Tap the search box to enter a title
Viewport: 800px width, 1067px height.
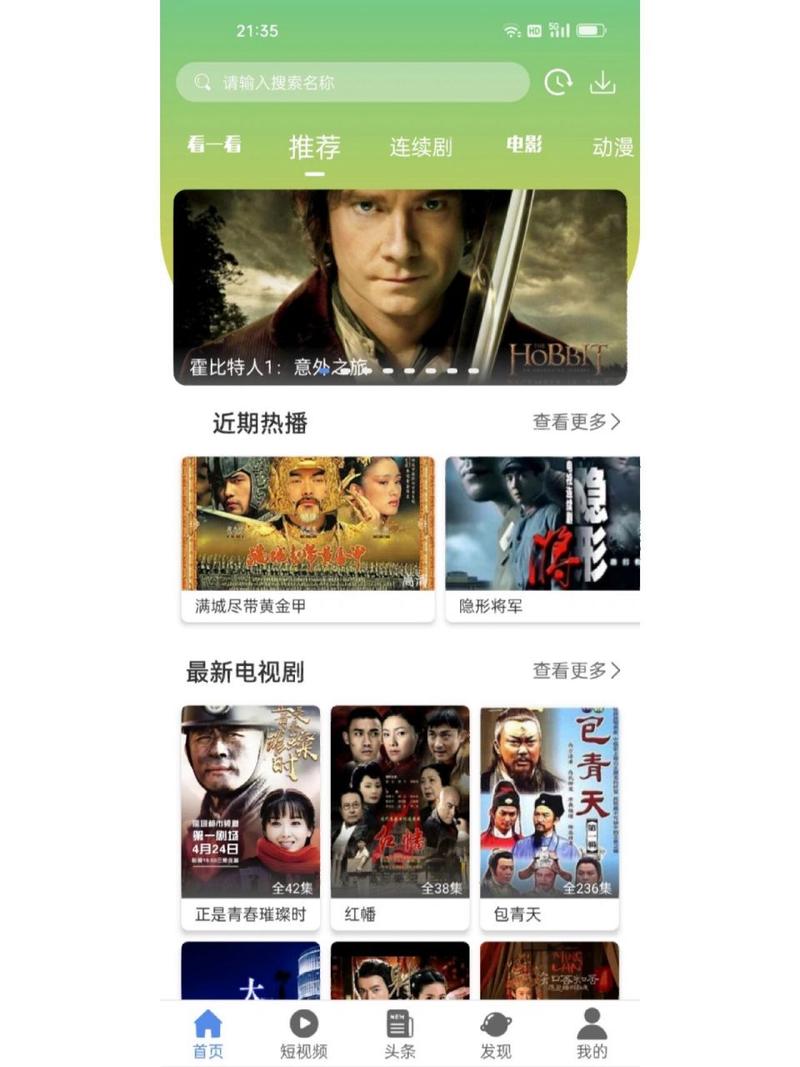[352, 82]
